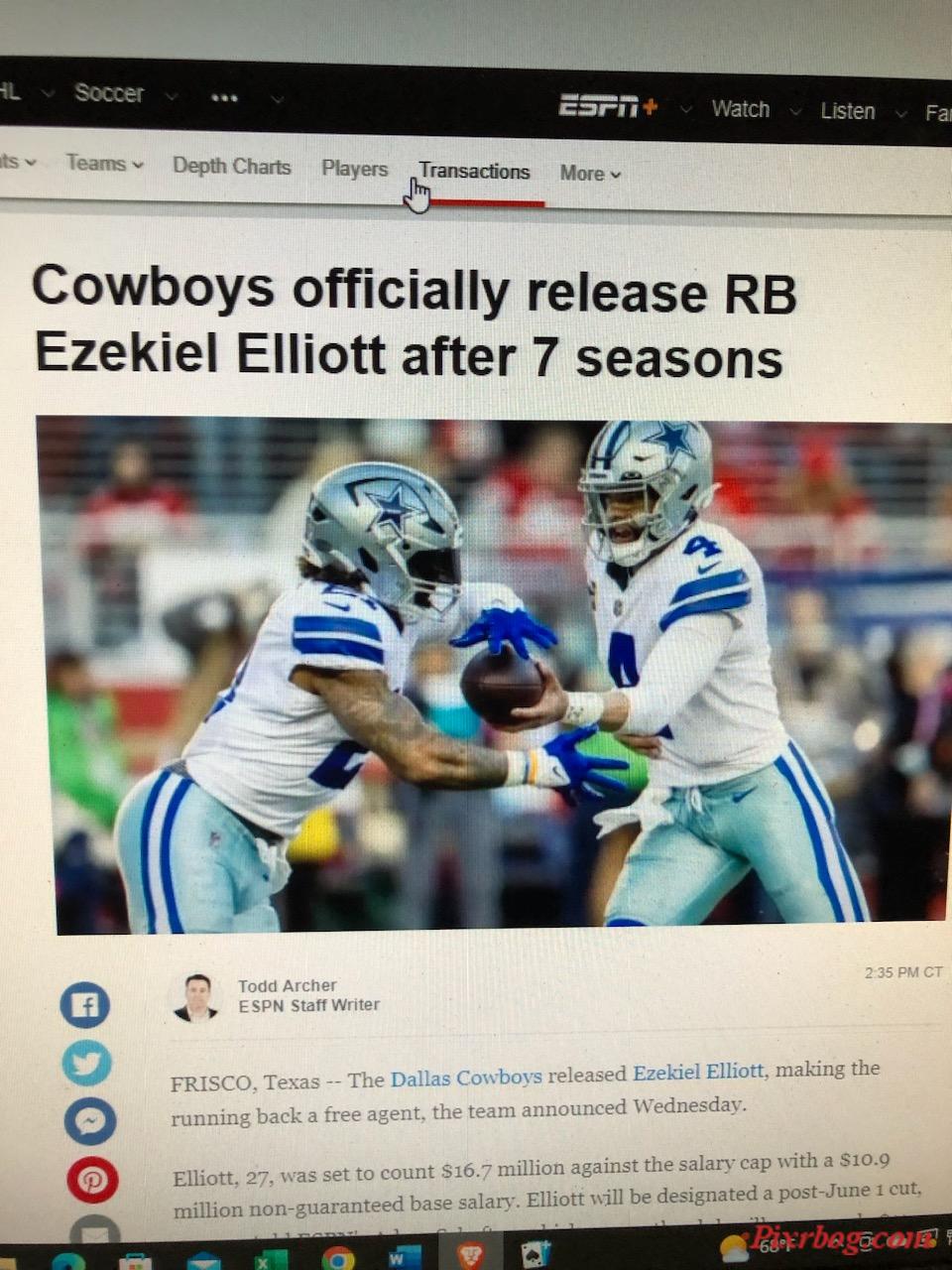The image size is (952, 1270).
Task: Go to Depth Charts
Action: click(231, 166)
